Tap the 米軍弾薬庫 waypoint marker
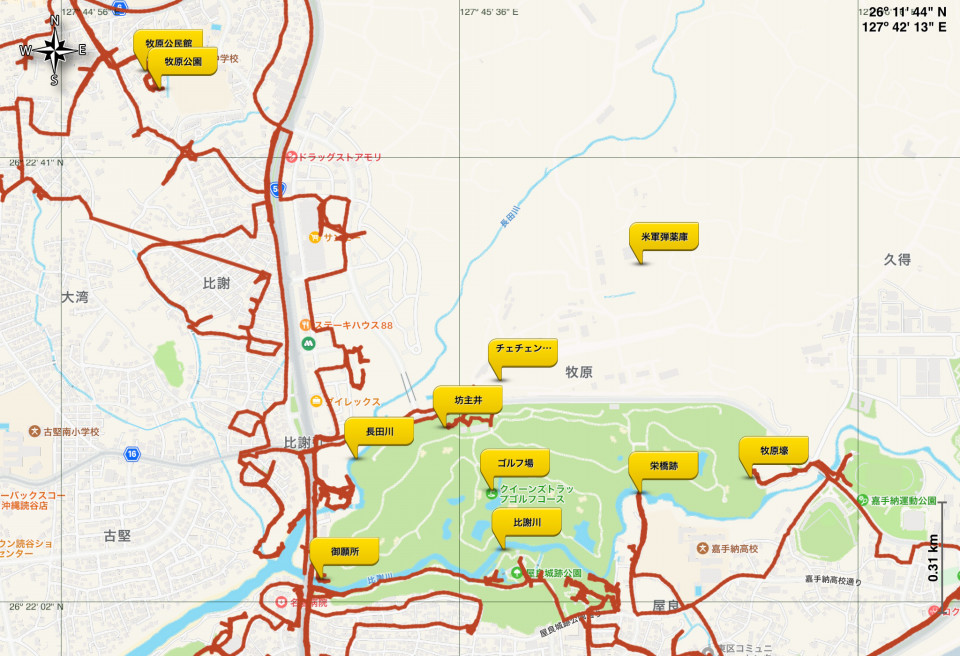960x656 pixels. coord(664,238)
